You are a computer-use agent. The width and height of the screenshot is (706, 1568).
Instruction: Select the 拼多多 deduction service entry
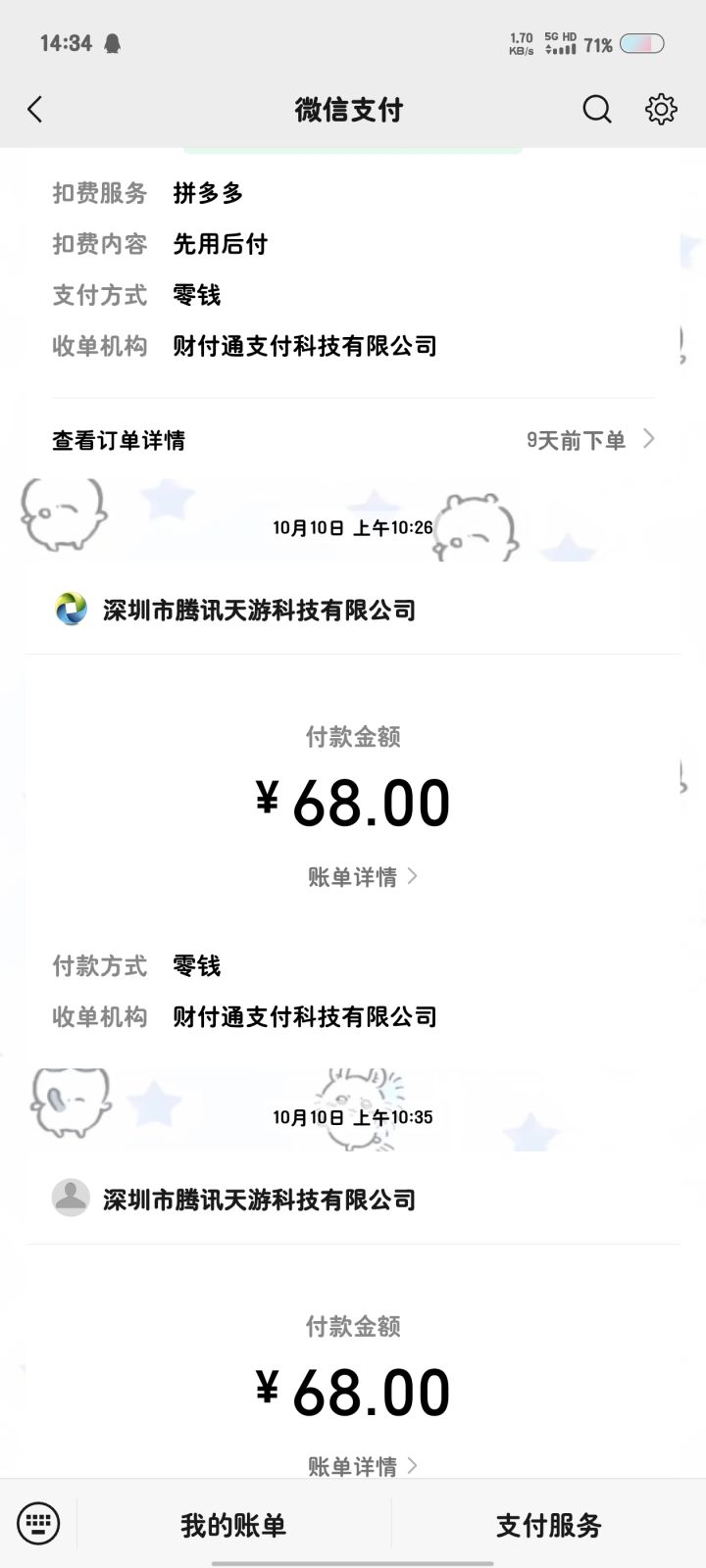(209, 194)
